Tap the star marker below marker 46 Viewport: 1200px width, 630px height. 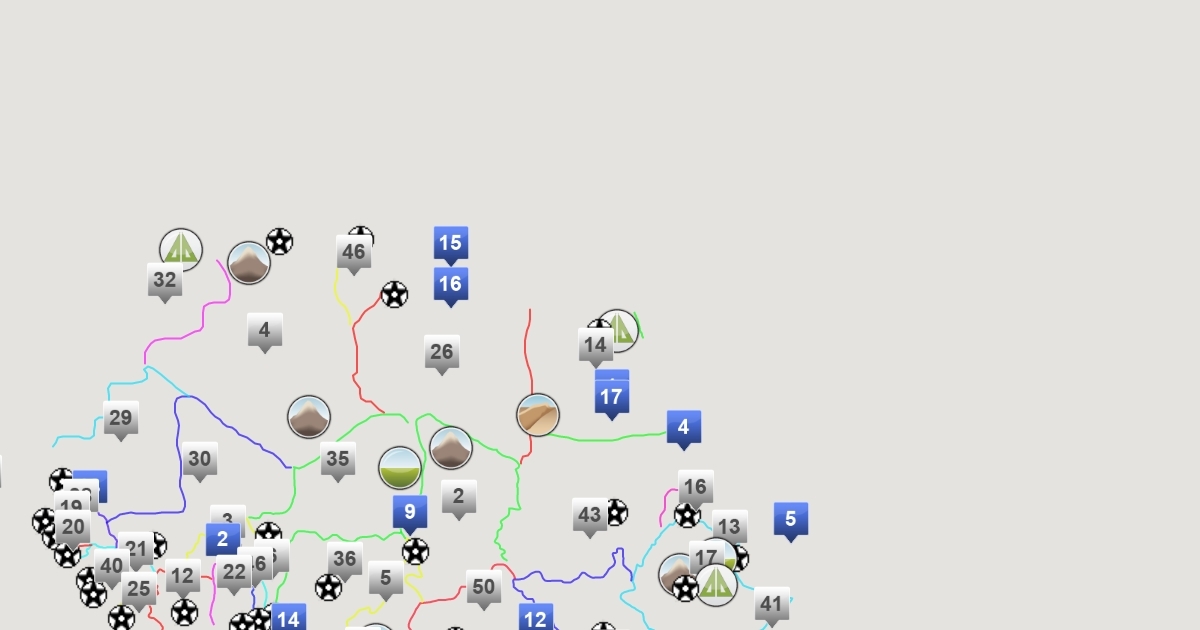coord(394,294)
